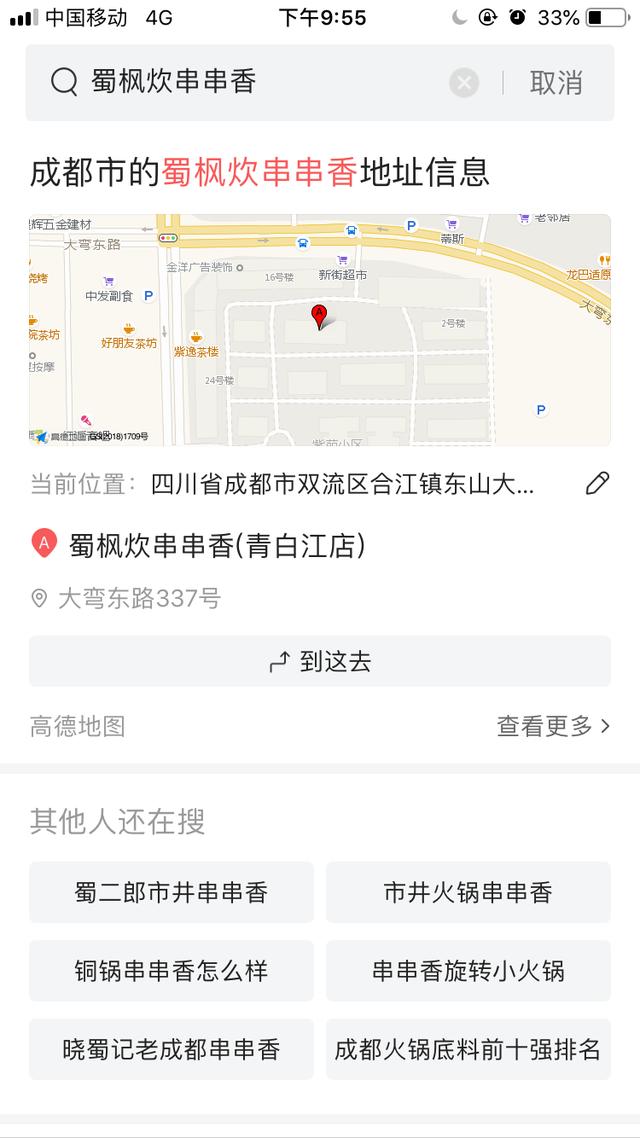
Task: Look up 成都火锅底料前十强排名
Action: (468, 1049)
